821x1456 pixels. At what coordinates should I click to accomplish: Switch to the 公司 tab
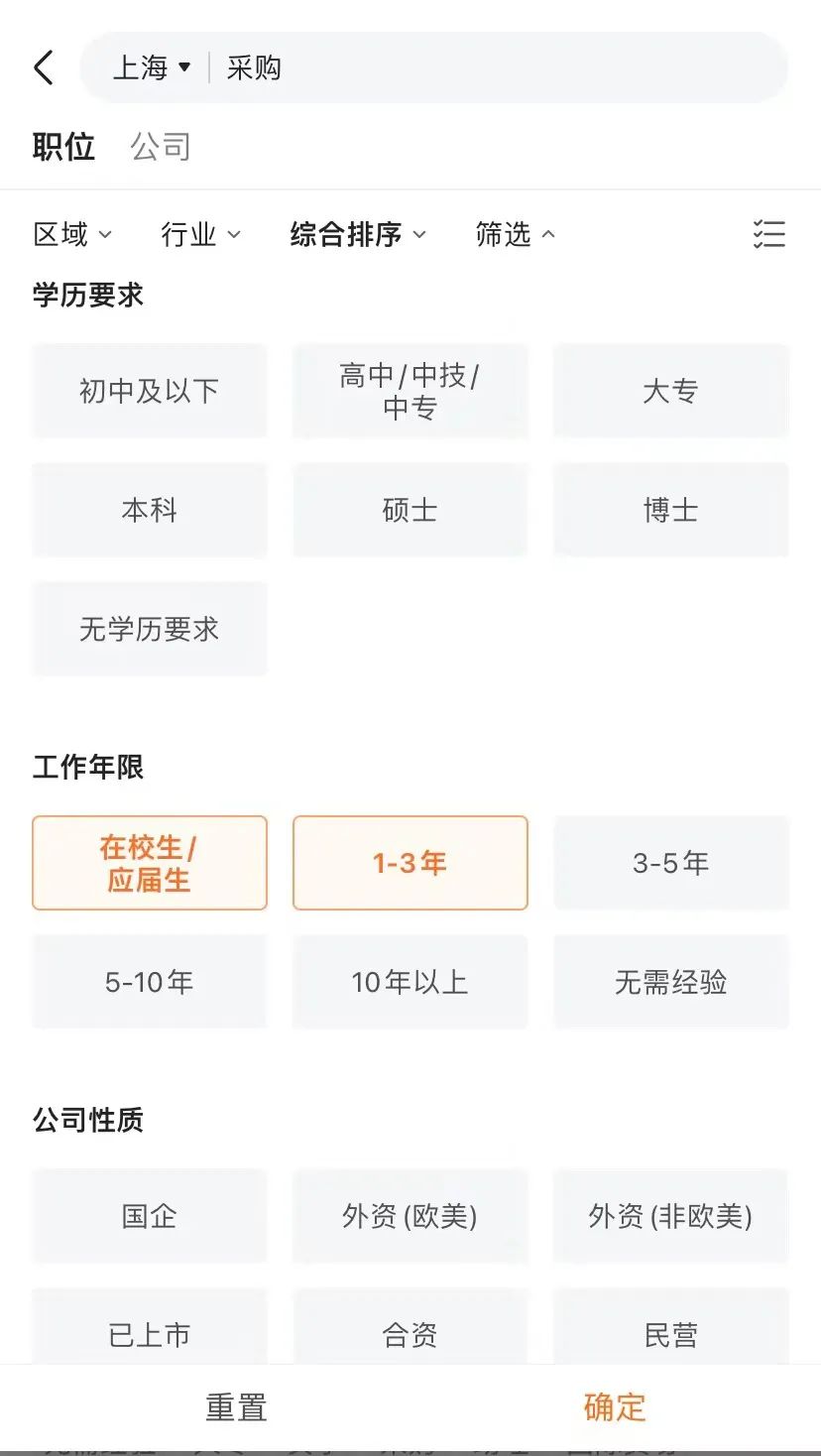[x=162, y=146]
